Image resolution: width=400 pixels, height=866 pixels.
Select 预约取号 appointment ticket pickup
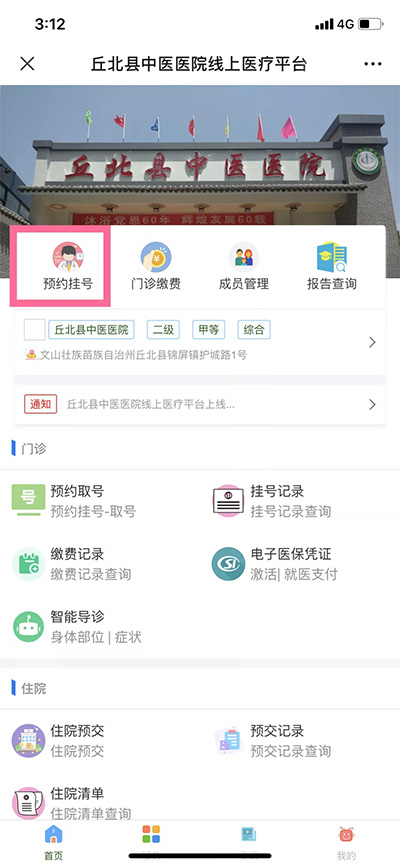(74, 501)
